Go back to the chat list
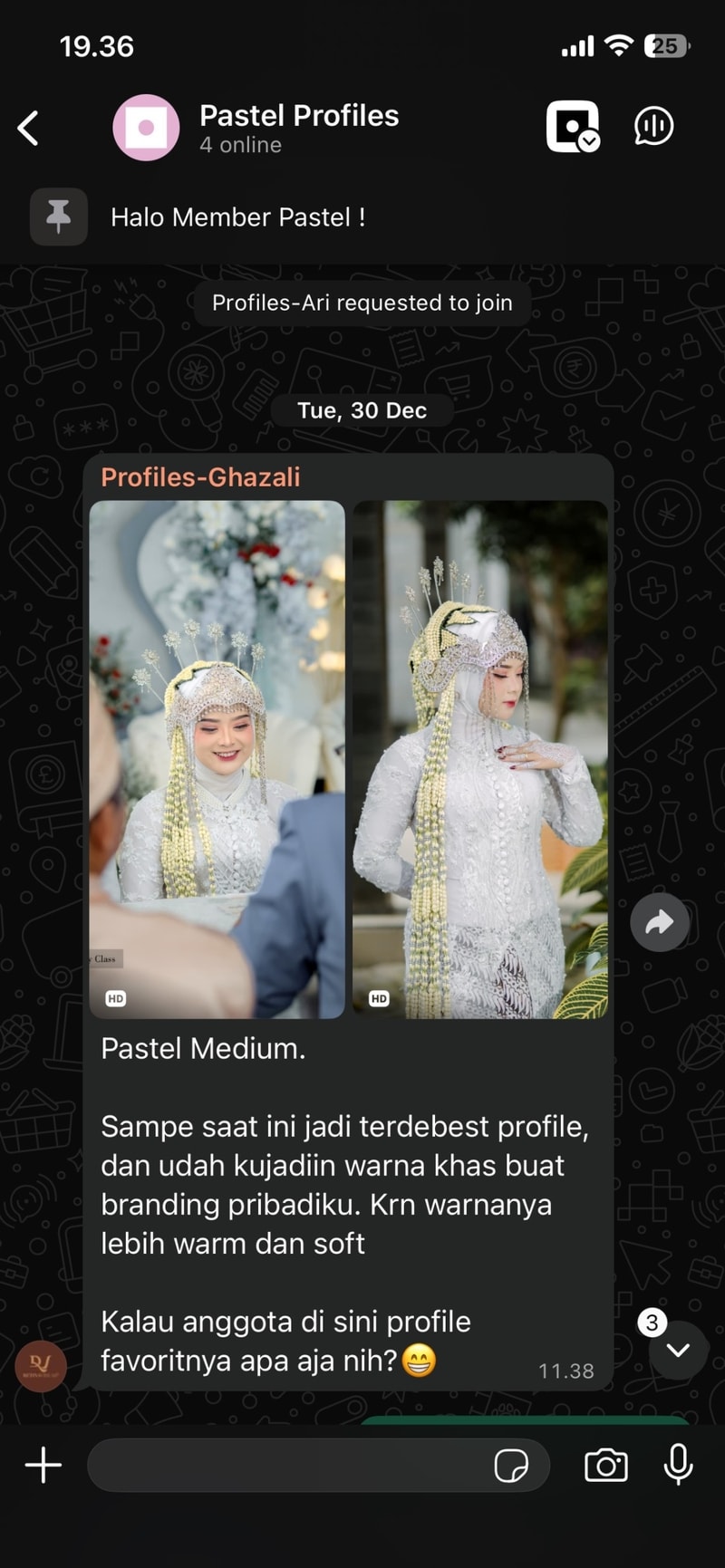The height and width of the screenshot is (1568, 725). (29, 128)
